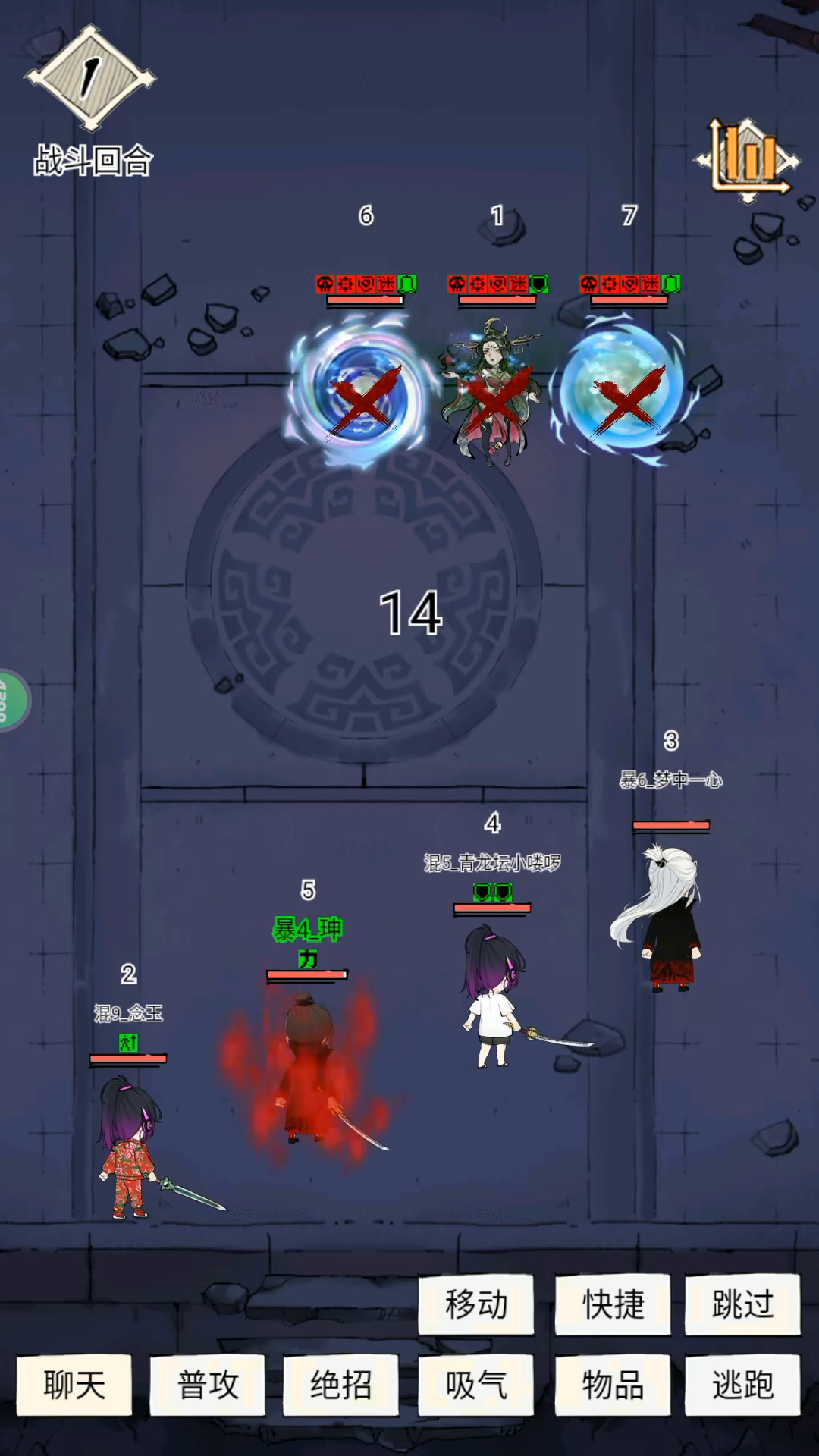
Task: Tap the 移动 (move) button
Action: pos(475,1304)
